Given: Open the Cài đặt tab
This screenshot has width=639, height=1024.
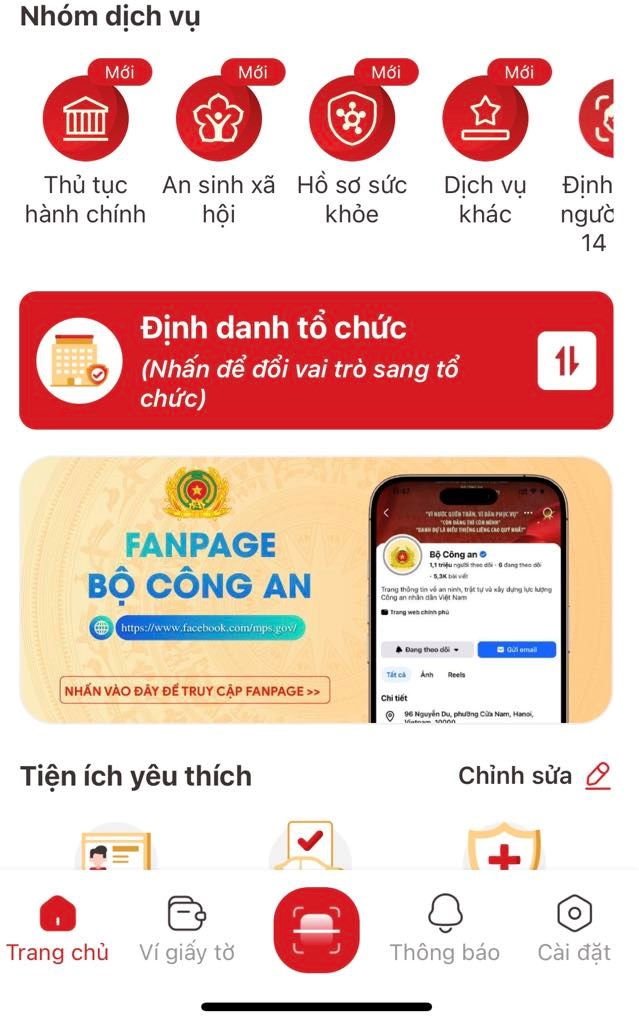Looking at the screenshot, I should pyautogui.click(x=574, y=929).
